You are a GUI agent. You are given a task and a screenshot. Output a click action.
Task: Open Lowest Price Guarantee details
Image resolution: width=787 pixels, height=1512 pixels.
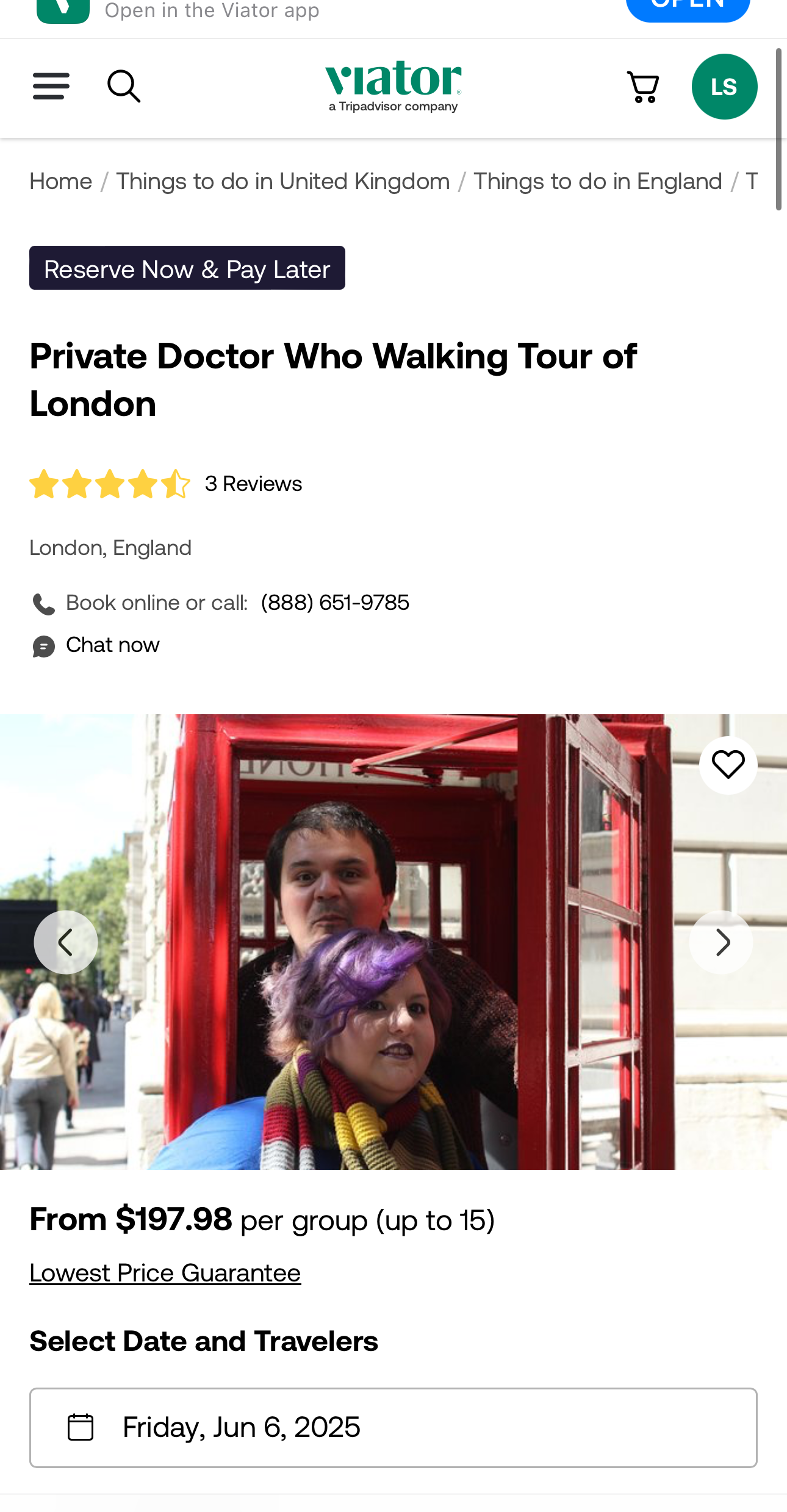(x=165, y=1273)
